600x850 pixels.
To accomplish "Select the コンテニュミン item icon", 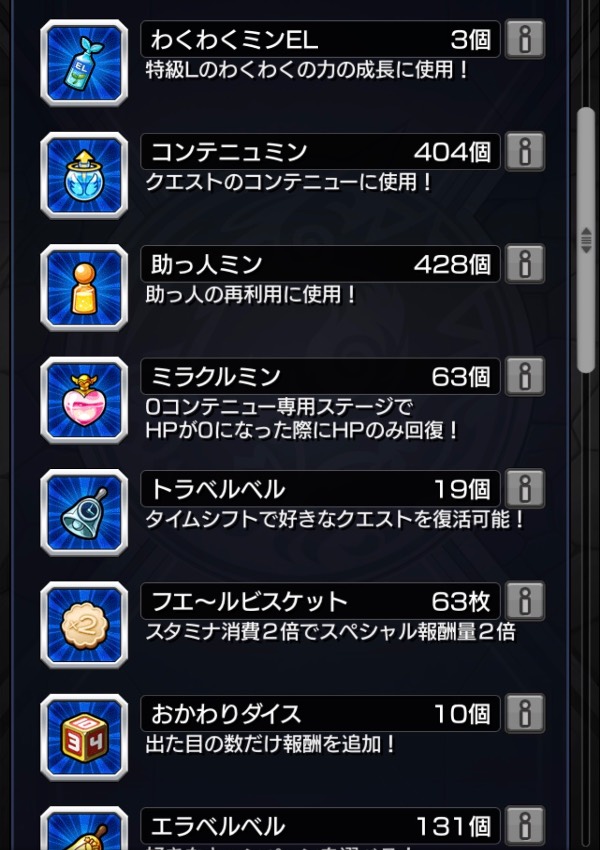I will [84, 175].
